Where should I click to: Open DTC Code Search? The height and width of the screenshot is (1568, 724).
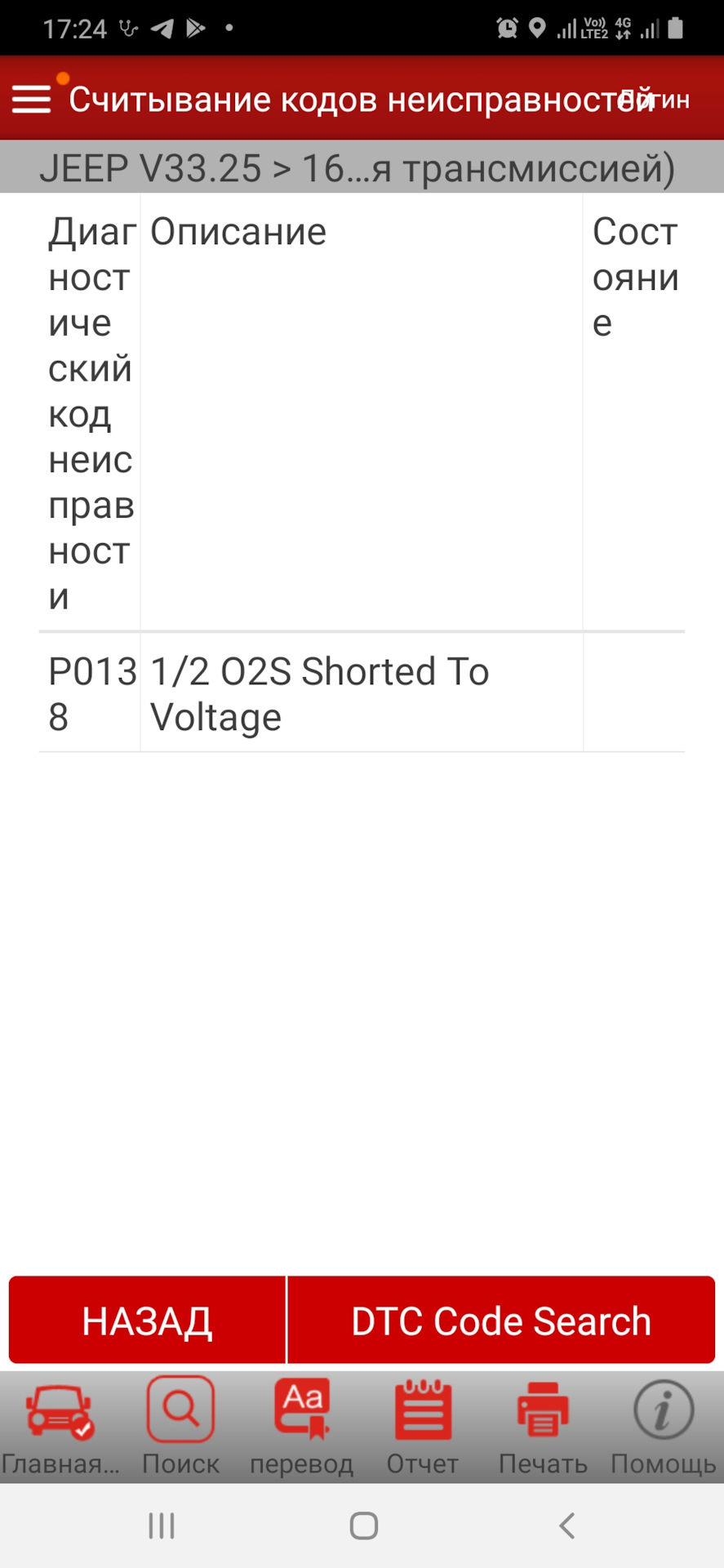500,1321
